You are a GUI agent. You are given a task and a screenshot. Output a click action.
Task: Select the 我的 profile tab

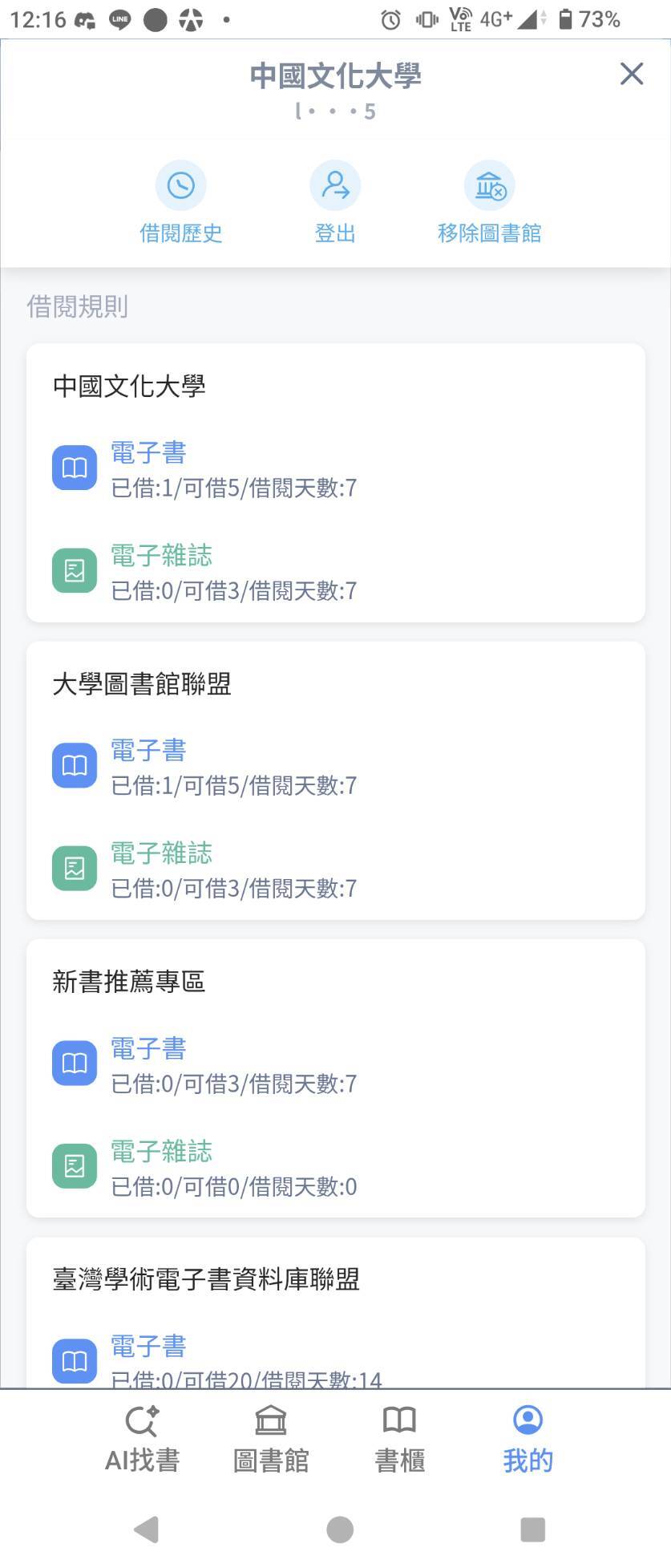528,1439
